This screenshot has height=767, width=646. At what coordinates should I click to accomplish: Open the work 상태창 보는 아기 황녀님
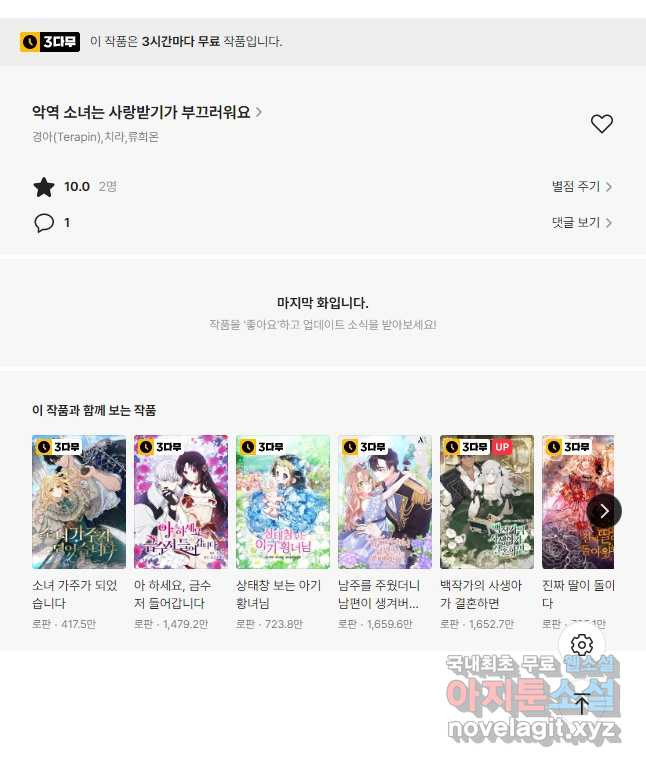point(283,502)
